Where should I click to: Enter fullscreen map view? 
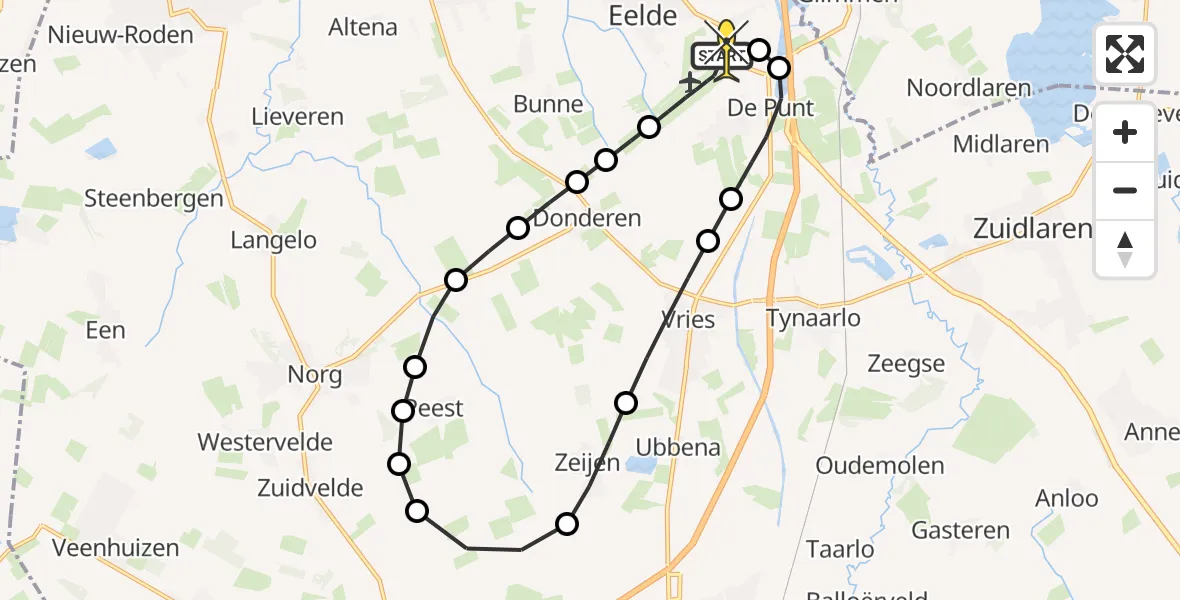[1125, 53]
